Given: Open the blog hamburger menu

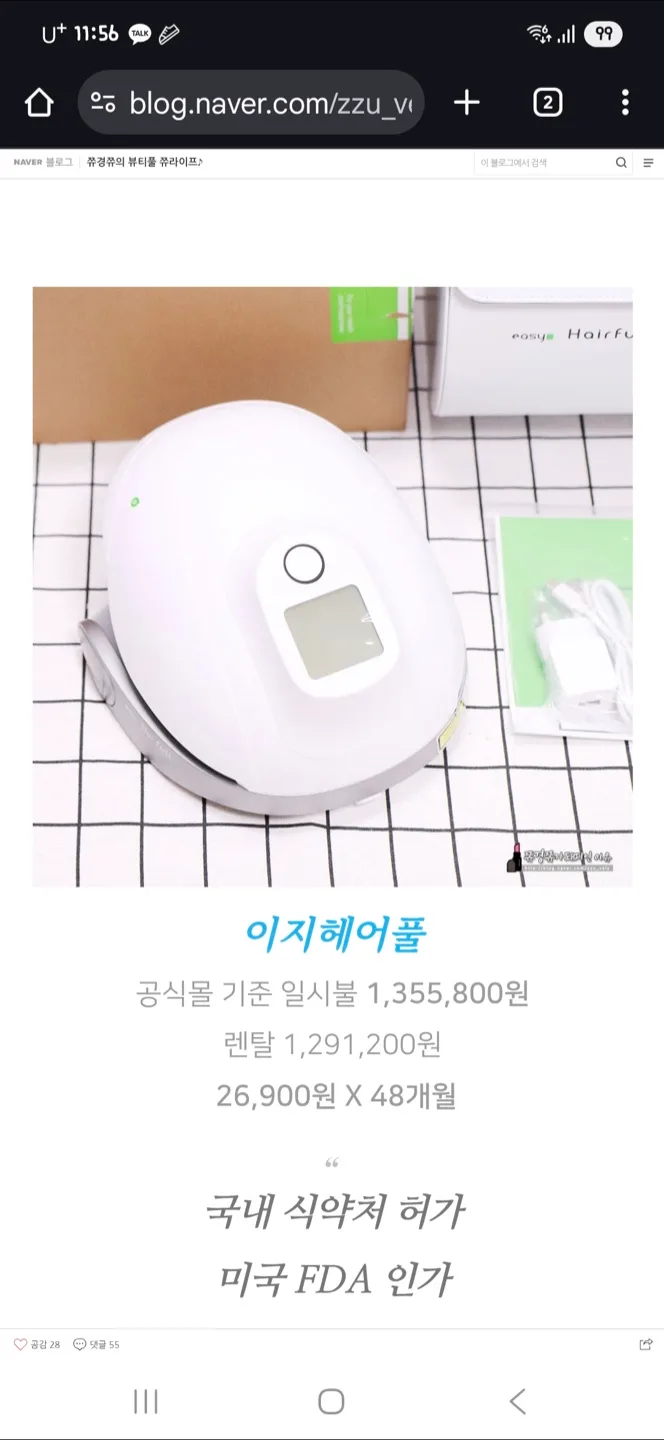Looking at the screenshot, I should click(x=649, y=162).
